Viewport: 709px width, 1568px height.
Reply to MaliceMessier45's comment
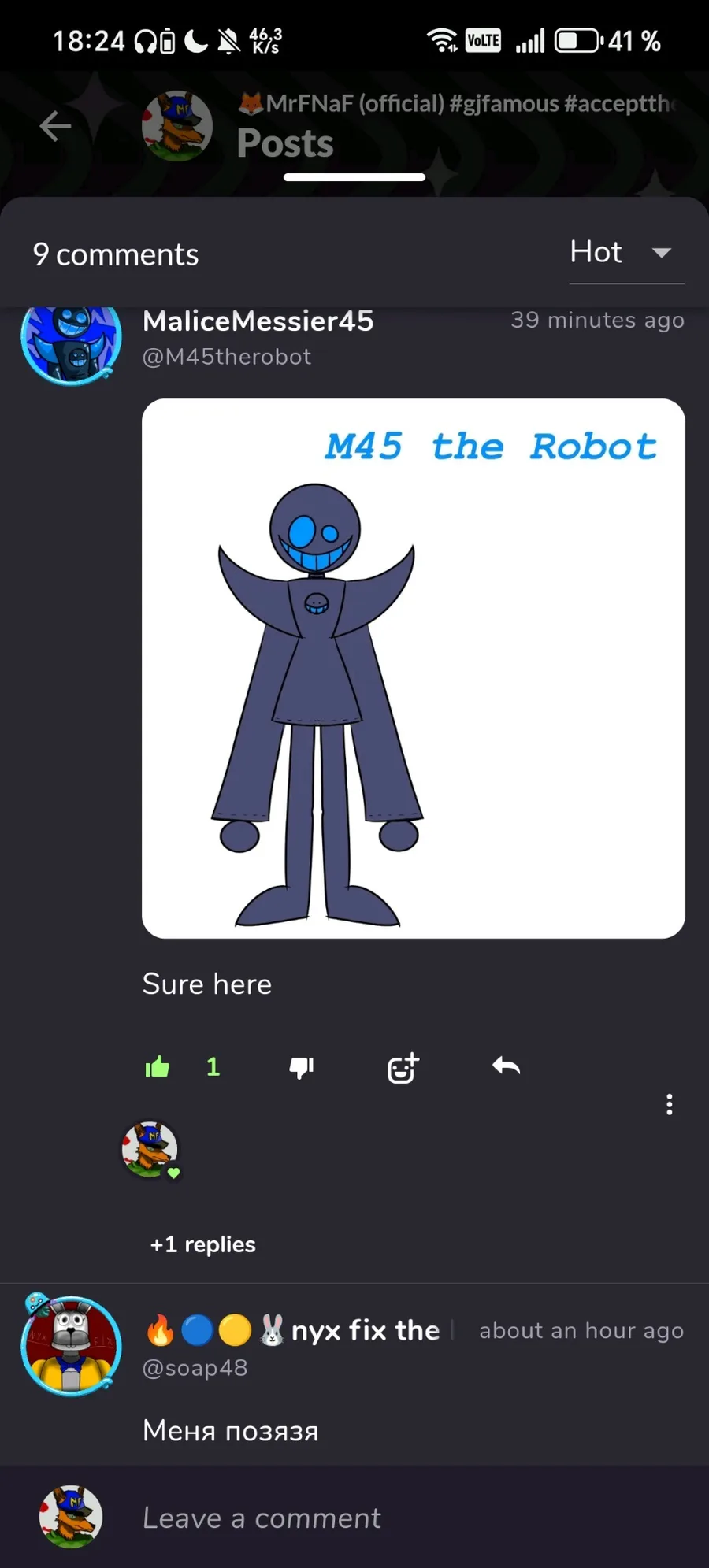click(506, 1066)
